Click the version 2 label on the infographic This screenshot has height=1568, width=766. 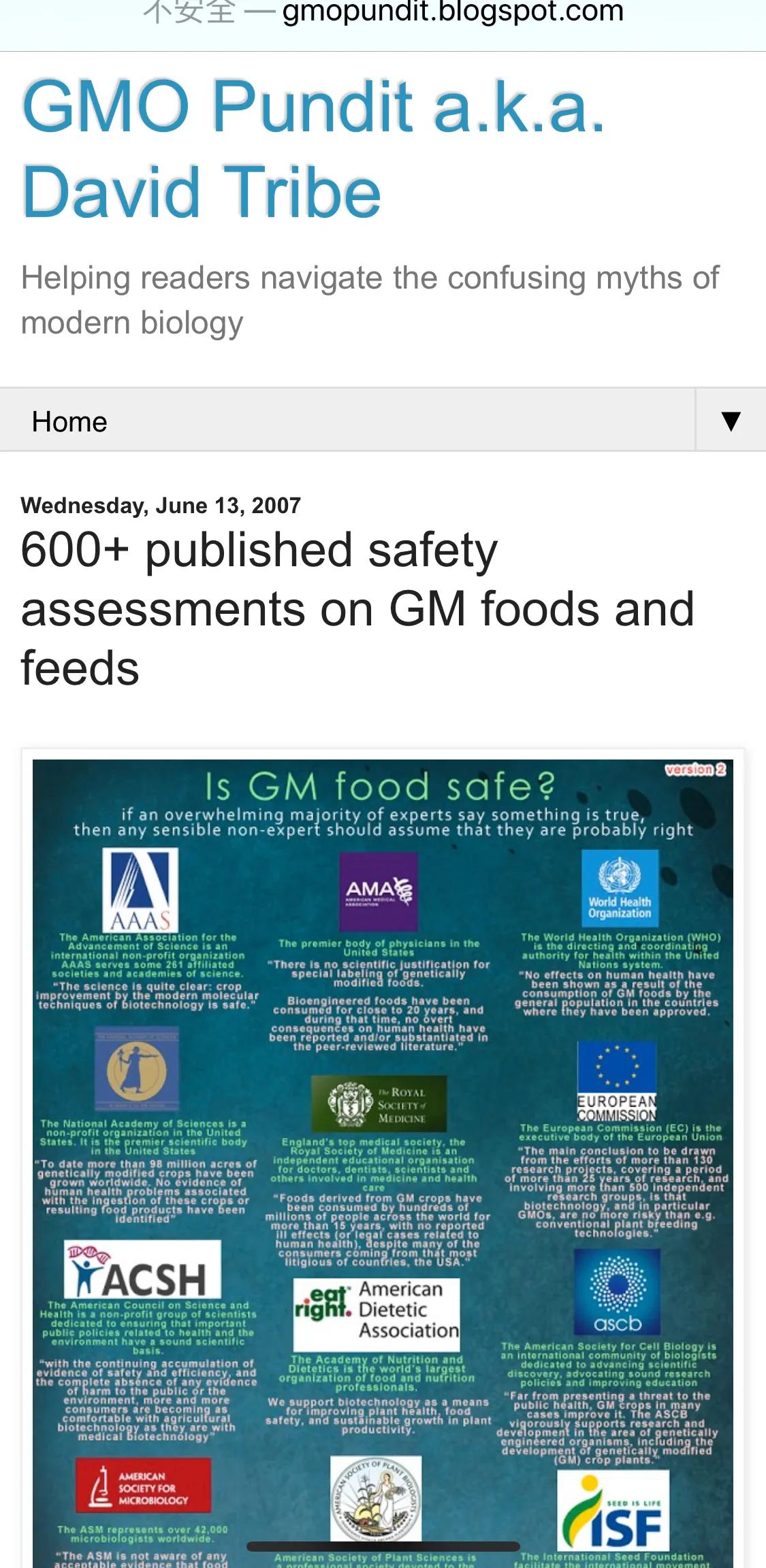click(696, 770)
